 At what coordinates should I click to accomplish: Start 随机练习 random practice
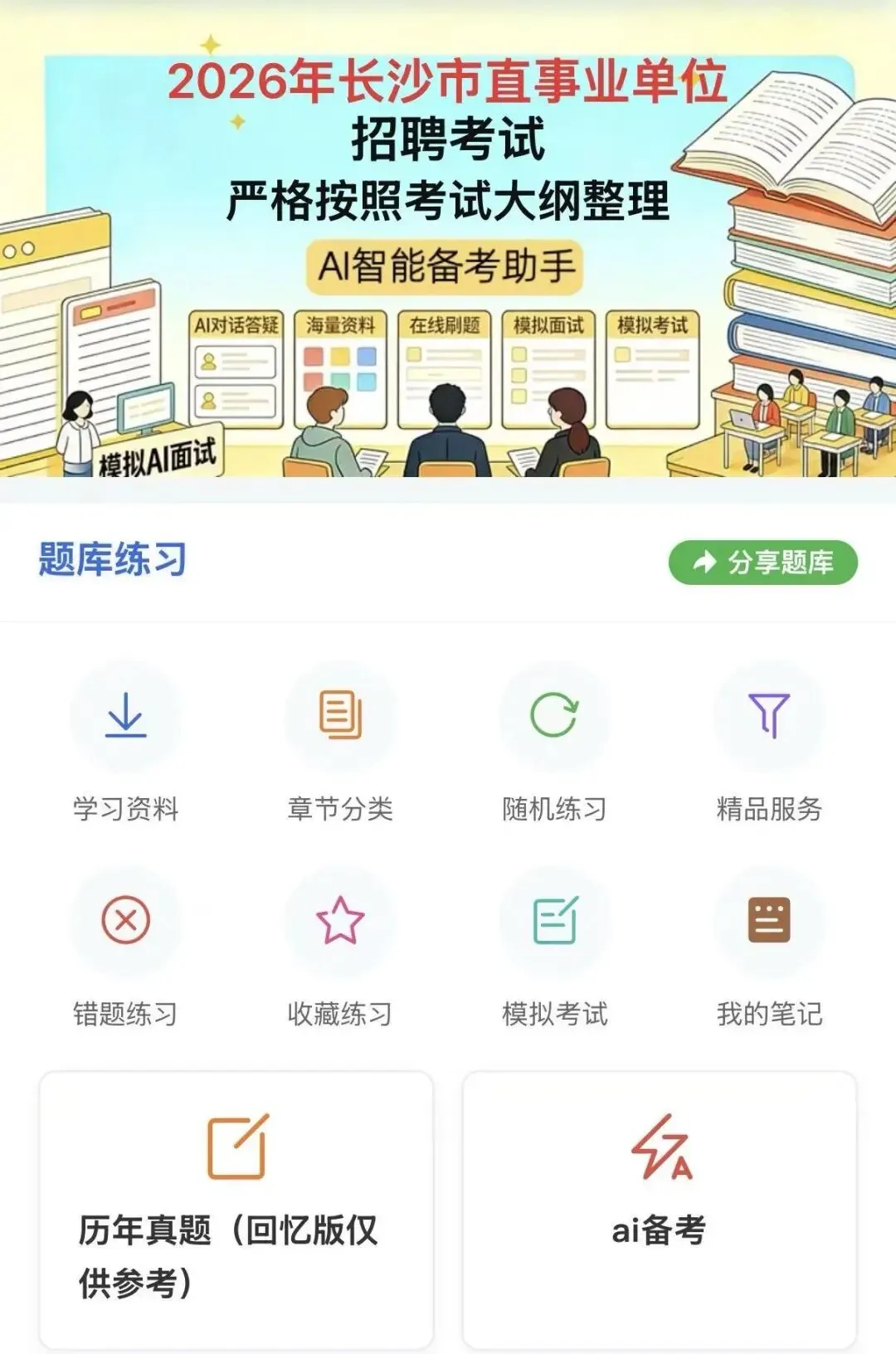[x=554, y=742]
